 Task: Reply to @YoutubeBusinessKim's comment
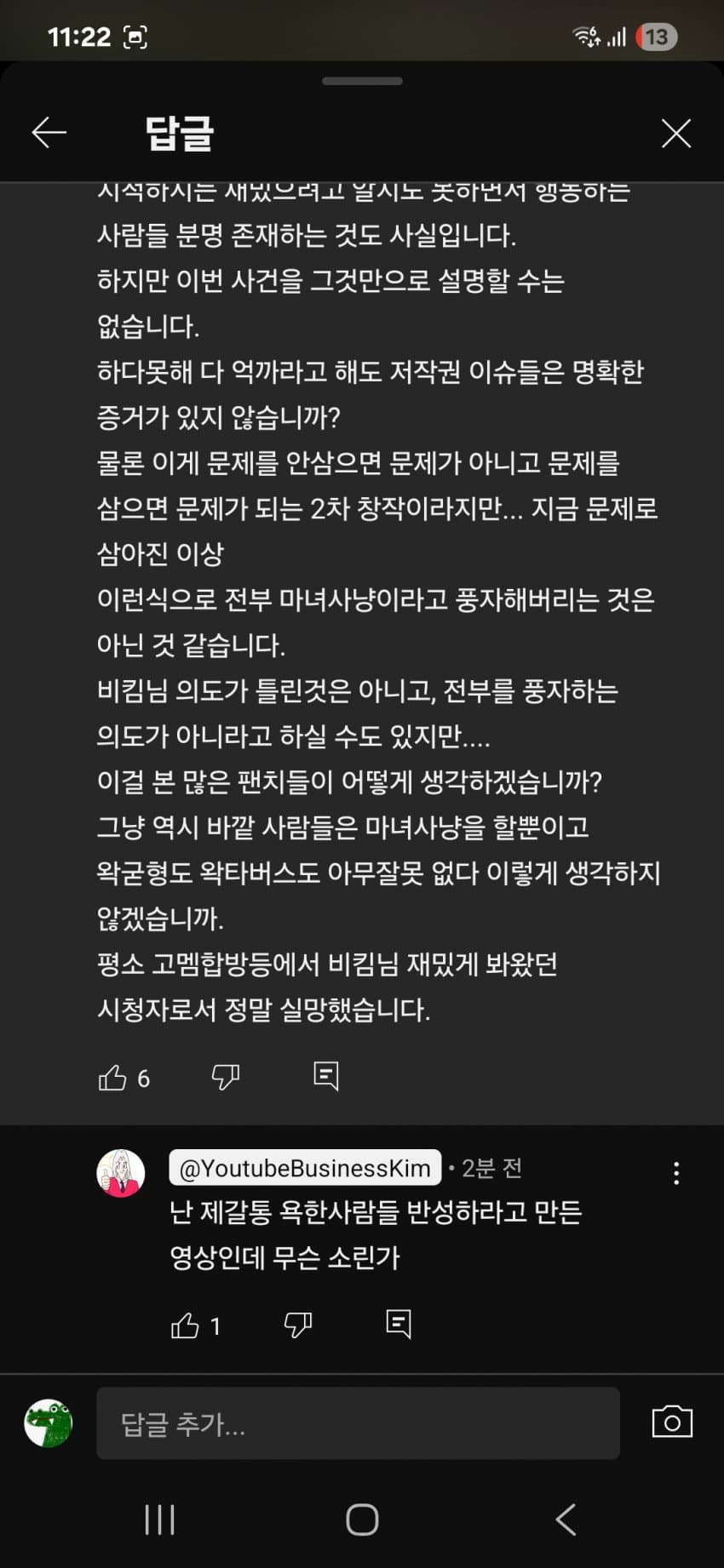click(398, 1324)
